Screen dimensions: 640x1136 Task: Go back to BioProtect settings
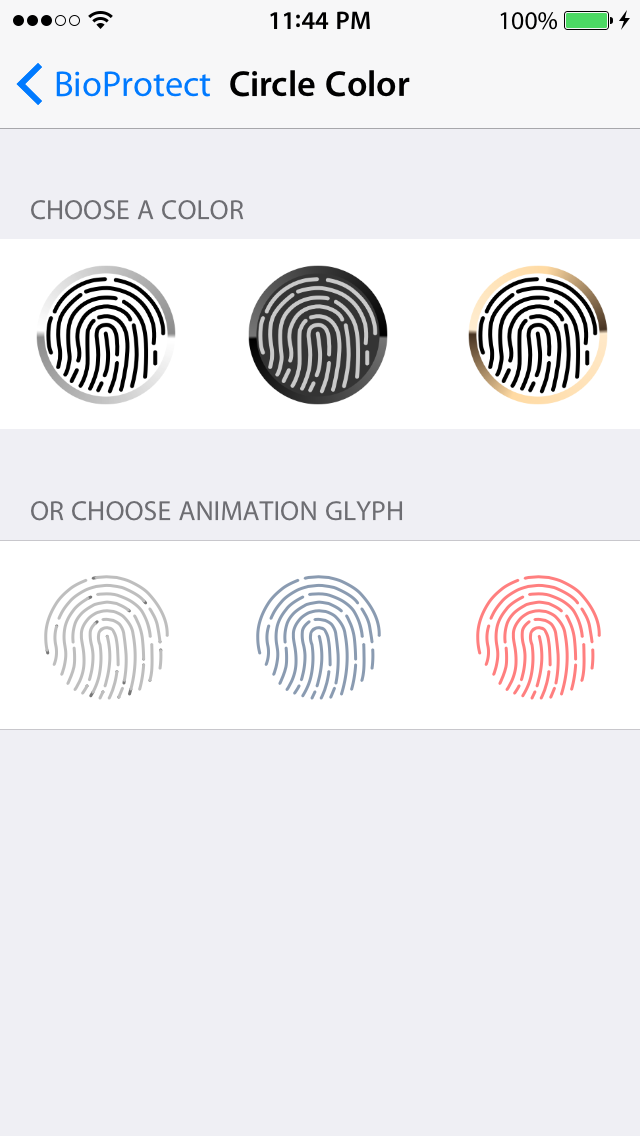click(114, 85)
